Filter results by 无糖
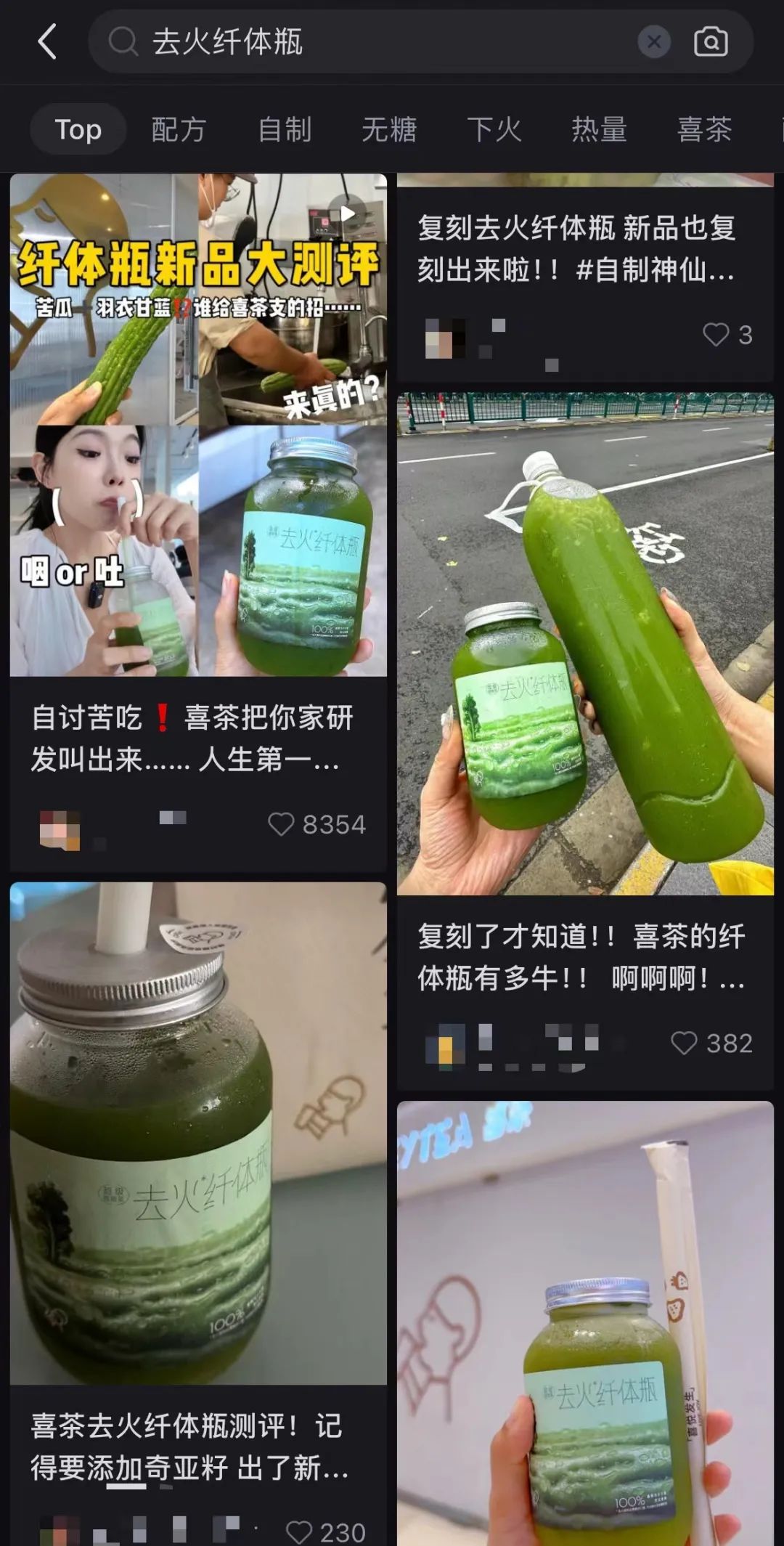The height and width of the screenshot is (1546, 784). [x=389, y=129]
